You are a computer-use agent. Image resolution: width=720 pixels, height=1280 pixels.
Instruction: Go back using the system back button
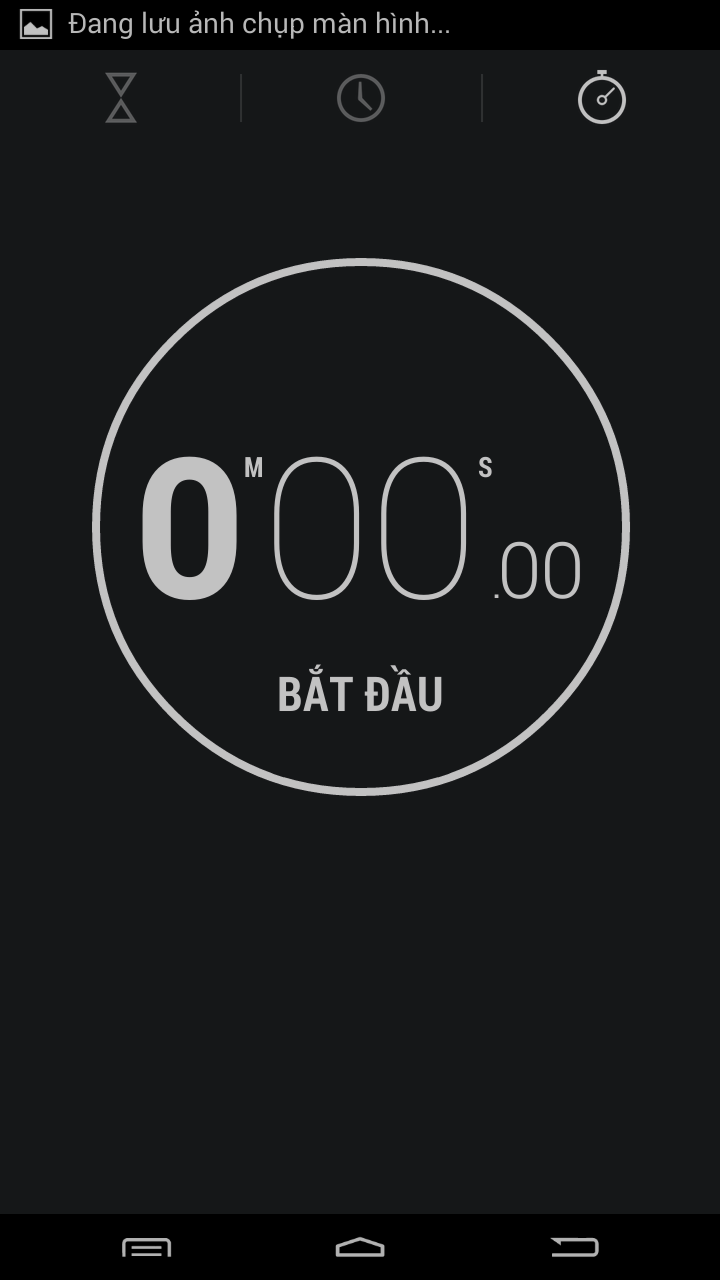[575, 1247]
